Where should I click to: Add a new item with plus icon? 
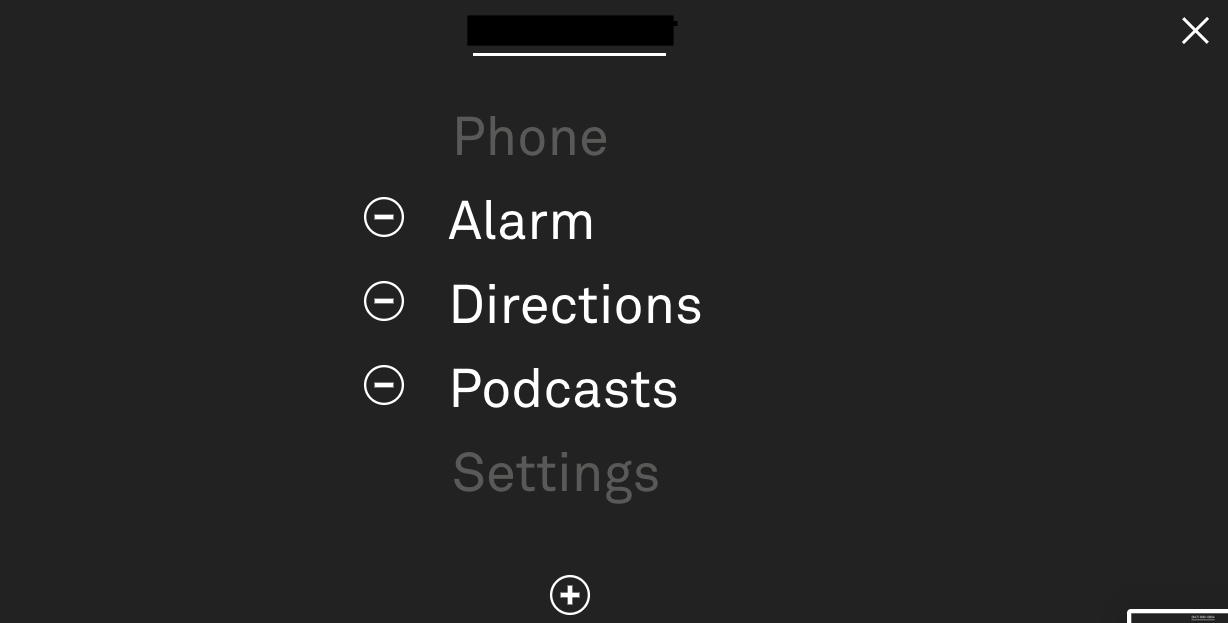coord(570,595)
